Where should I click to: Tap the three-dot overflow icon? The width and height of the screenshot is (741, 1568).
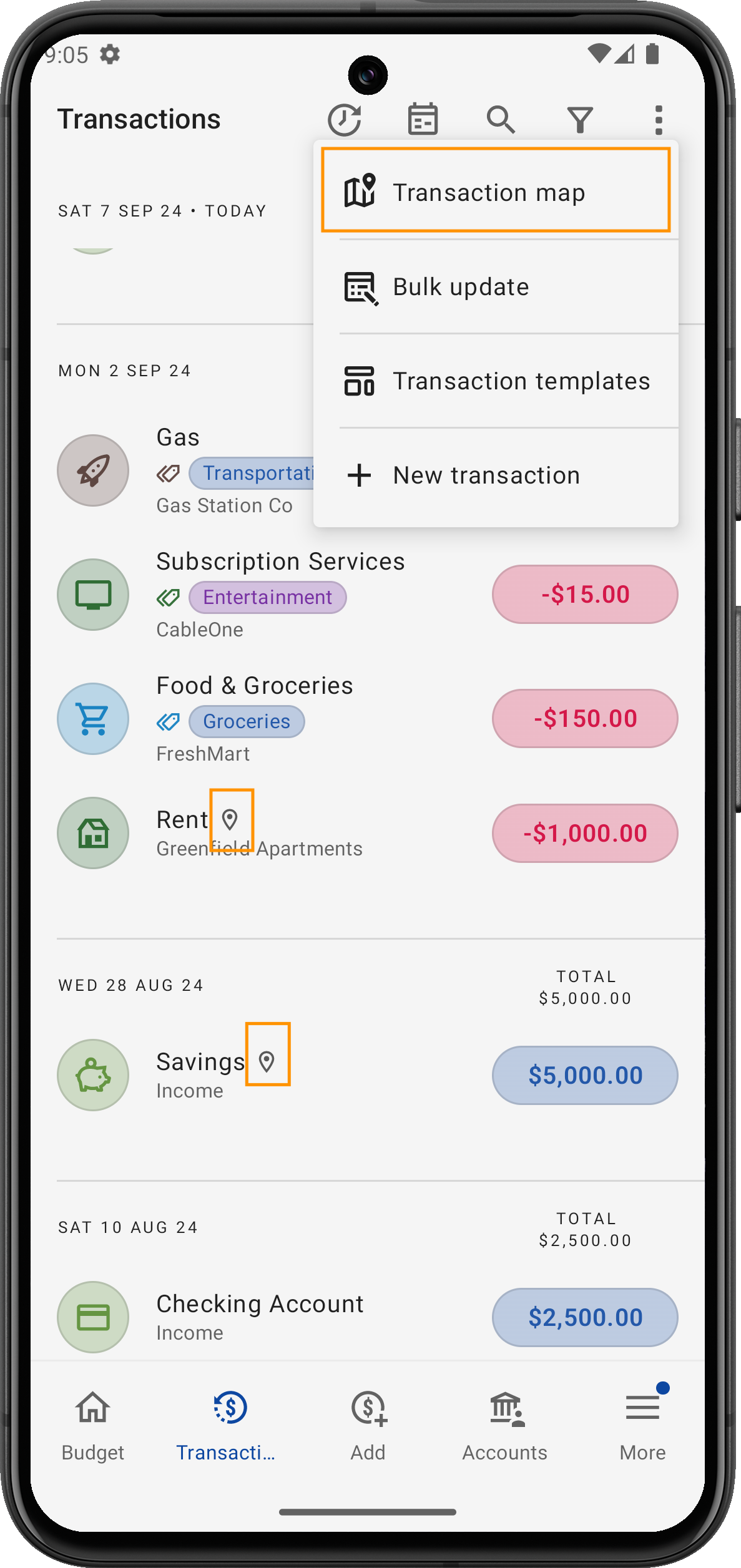point(658,120)
